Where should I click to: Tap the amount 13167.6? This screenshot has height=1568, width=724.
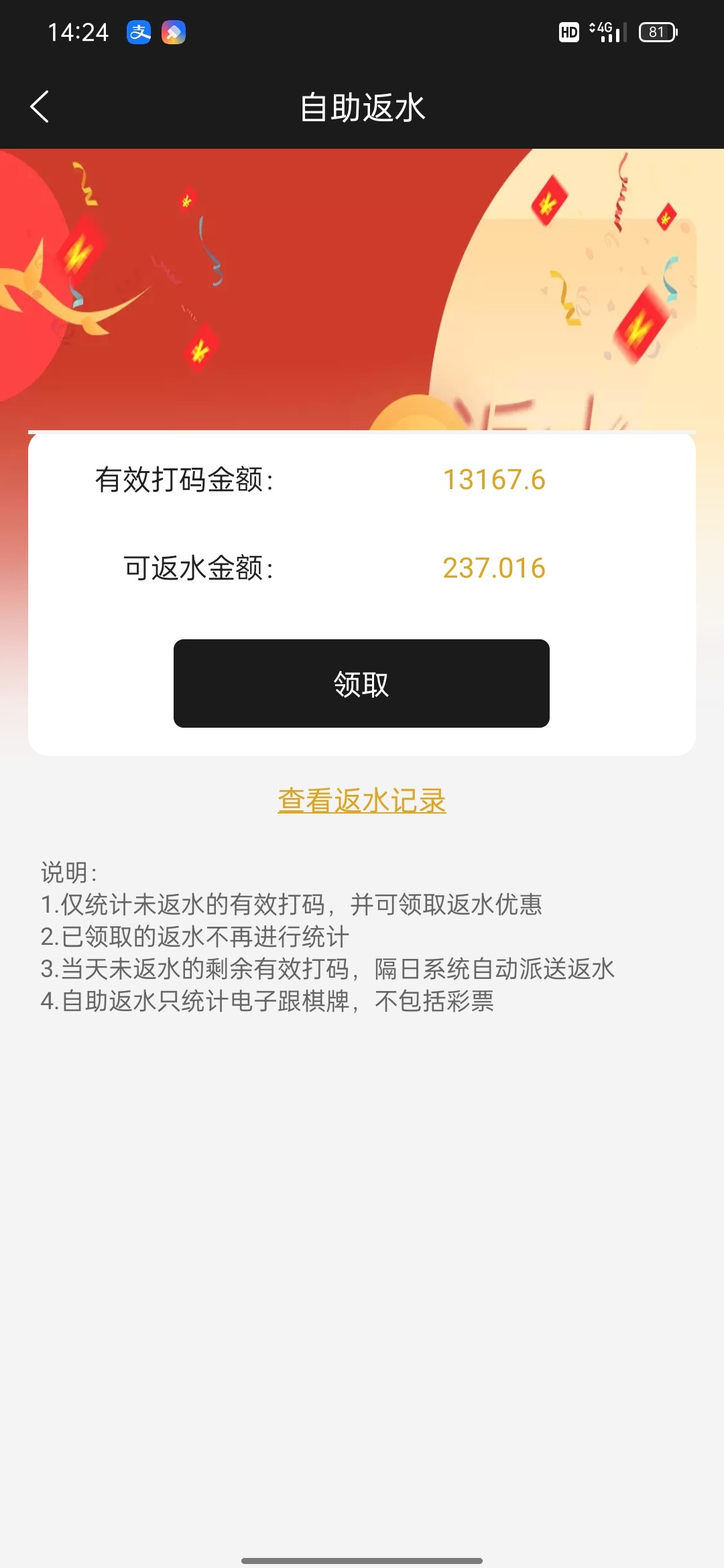pyautogui.click(x=495, y=479)
